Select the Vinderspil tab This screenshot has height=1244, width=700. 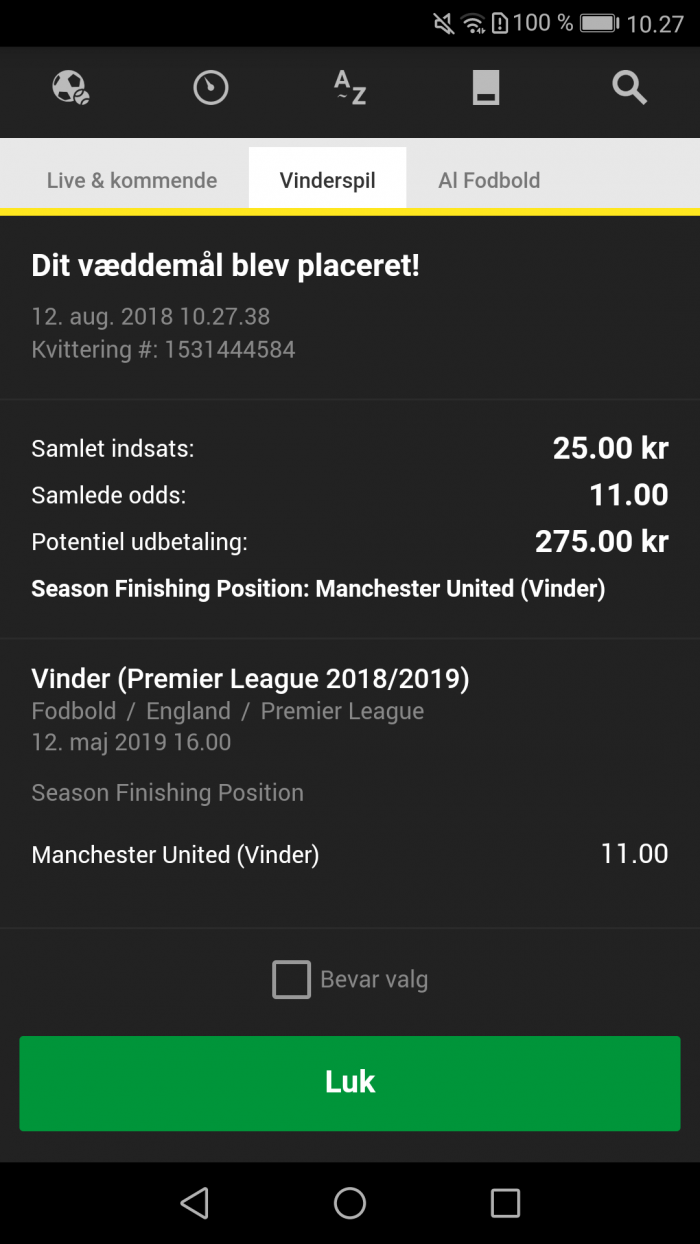[x=328, y=181]
